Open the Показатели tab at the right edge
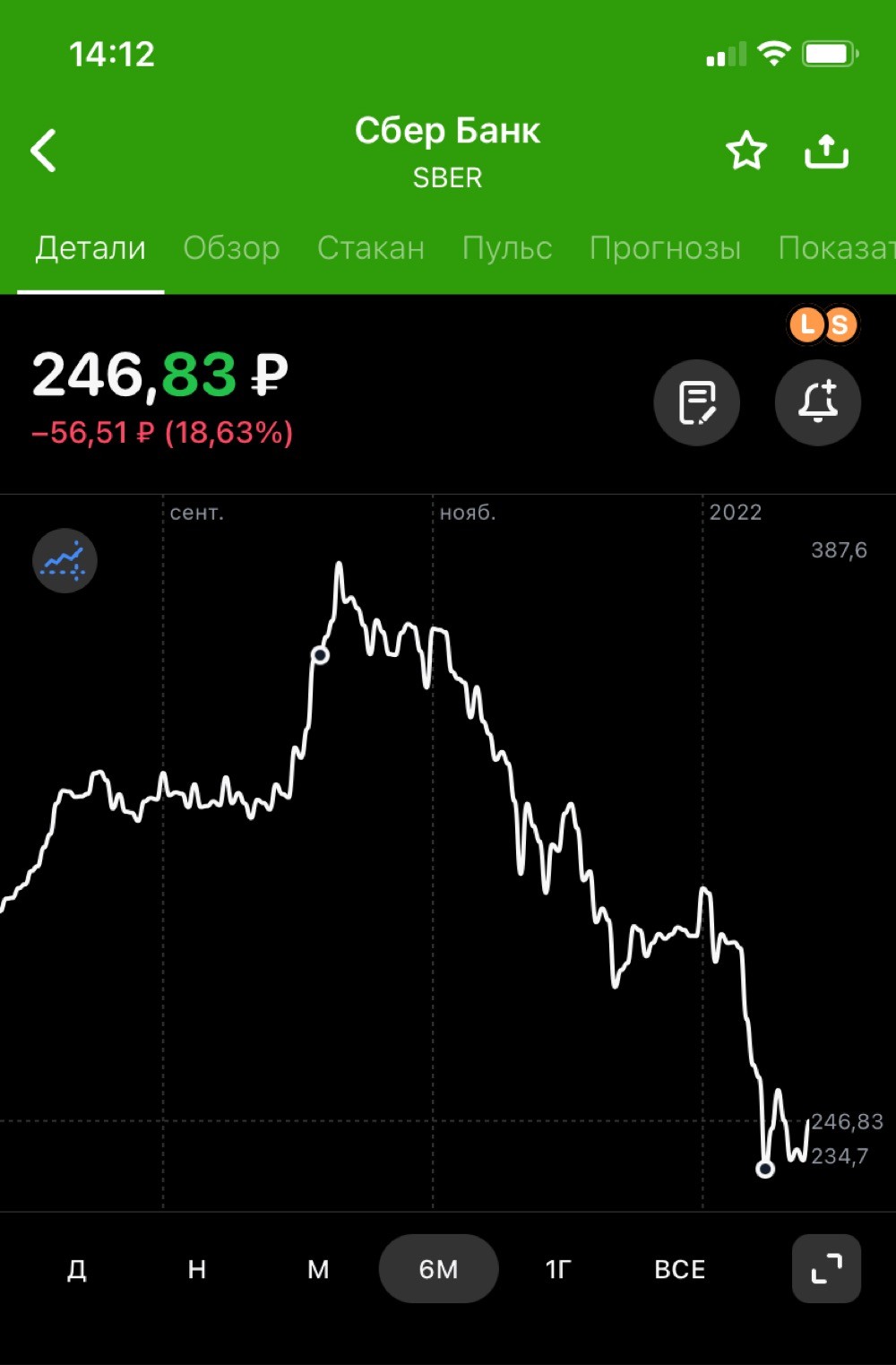896x1365 pixels. click(x=836, y=247)
